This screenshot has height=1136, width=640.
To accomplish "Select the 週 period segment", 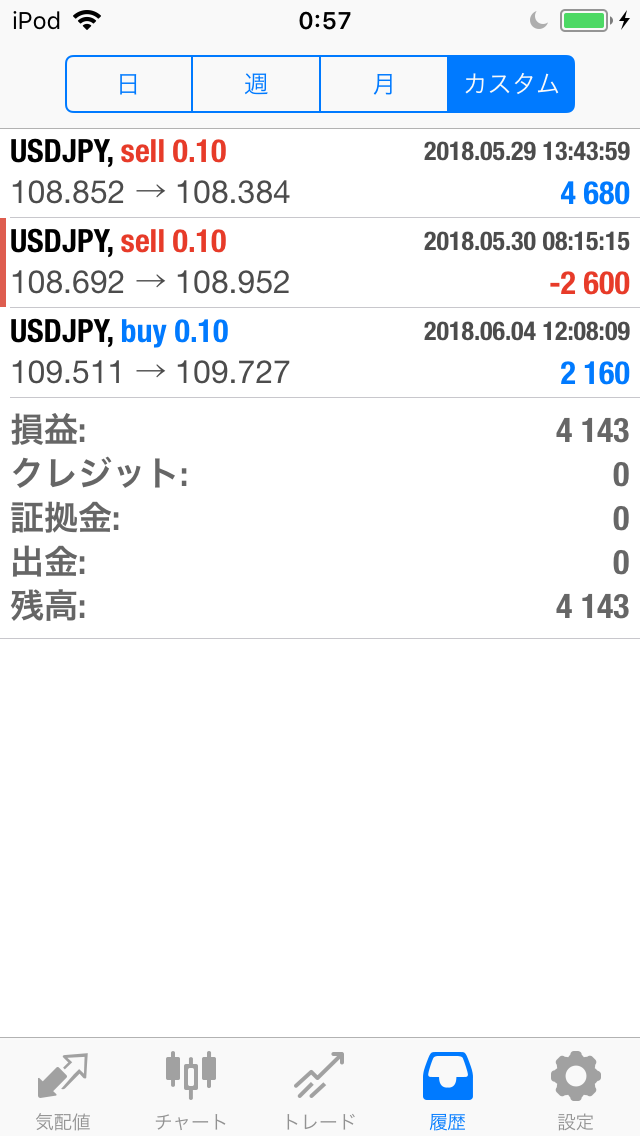I will tap(256, 84).
